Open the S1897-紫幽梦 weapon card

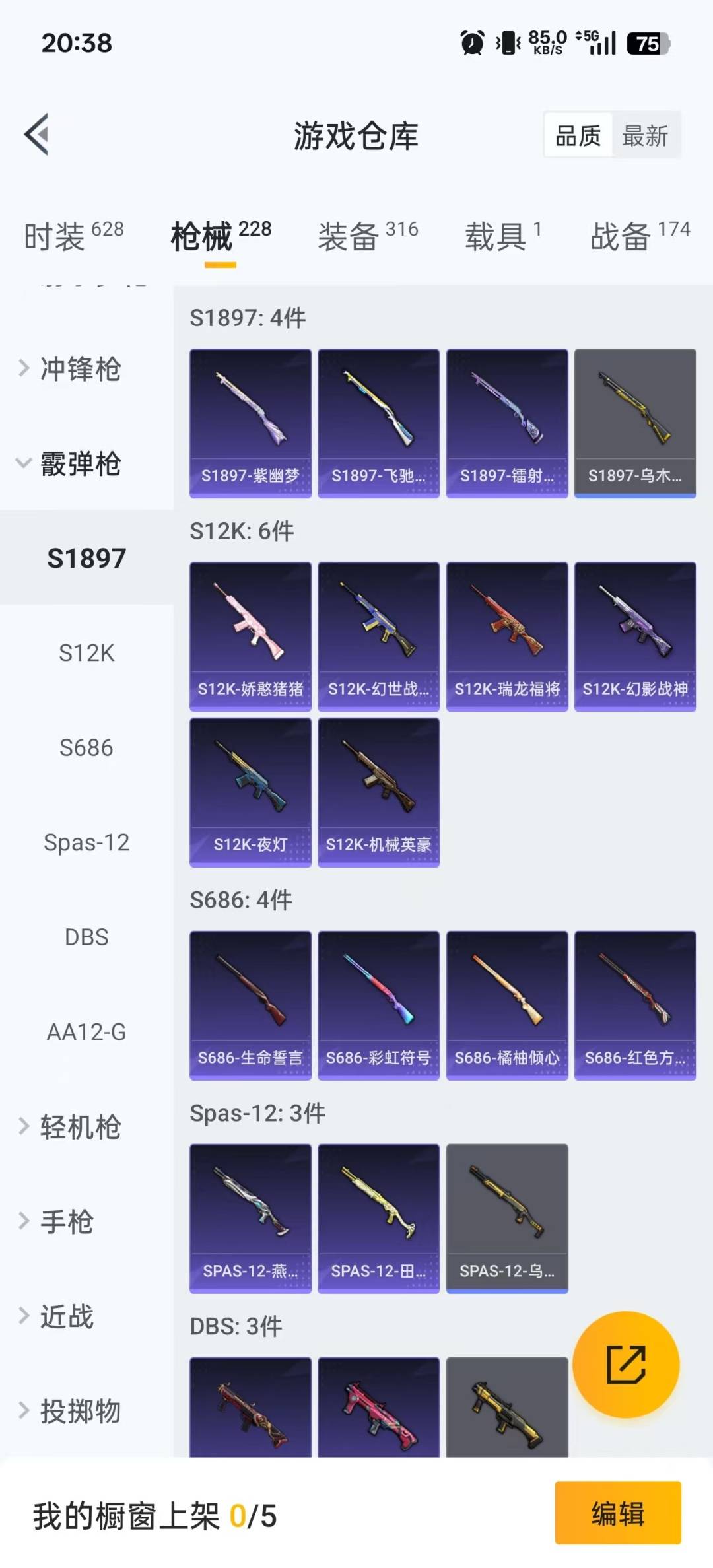250,423
